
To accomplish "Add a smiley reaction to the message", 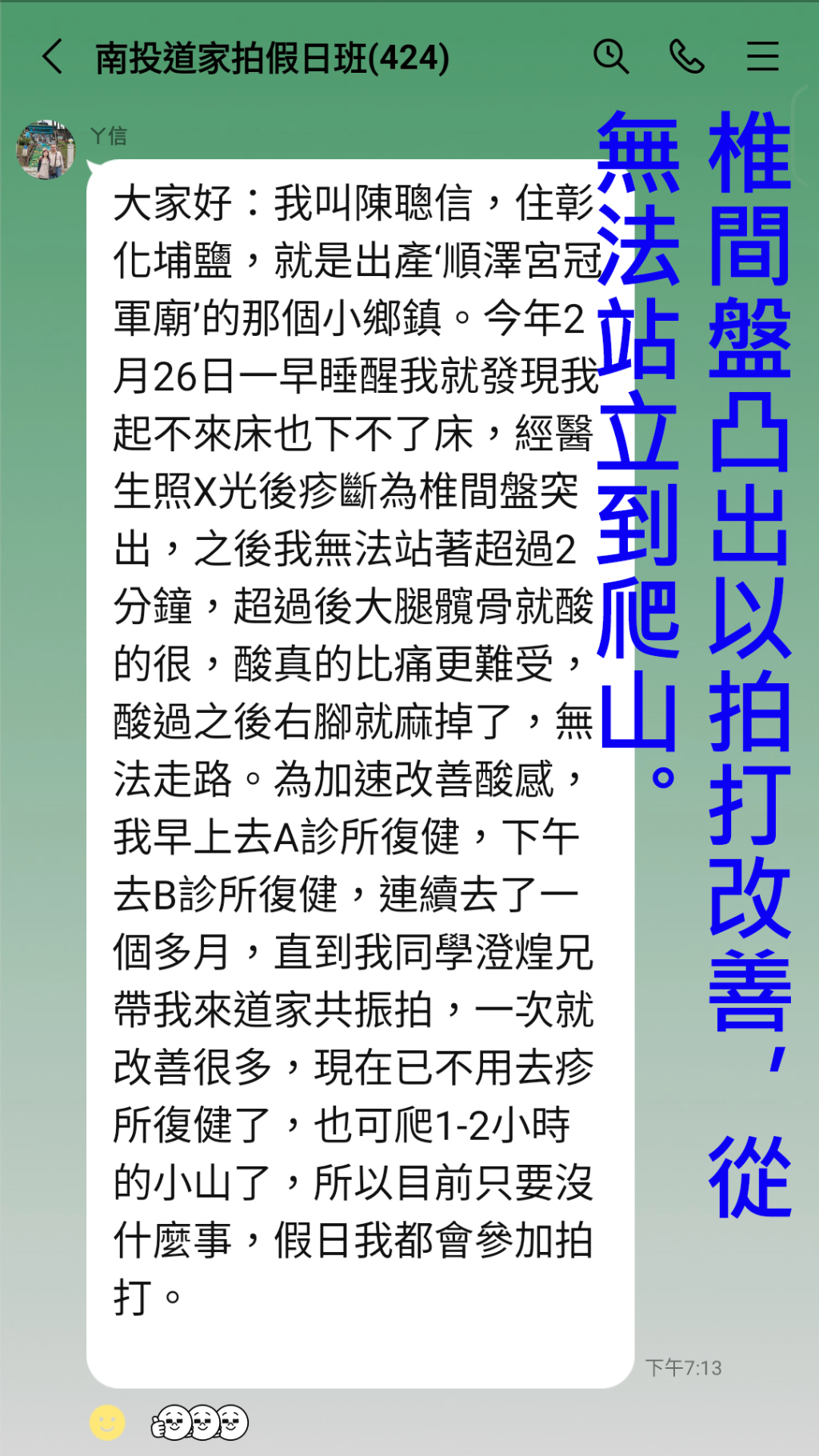I will 107,1423.
